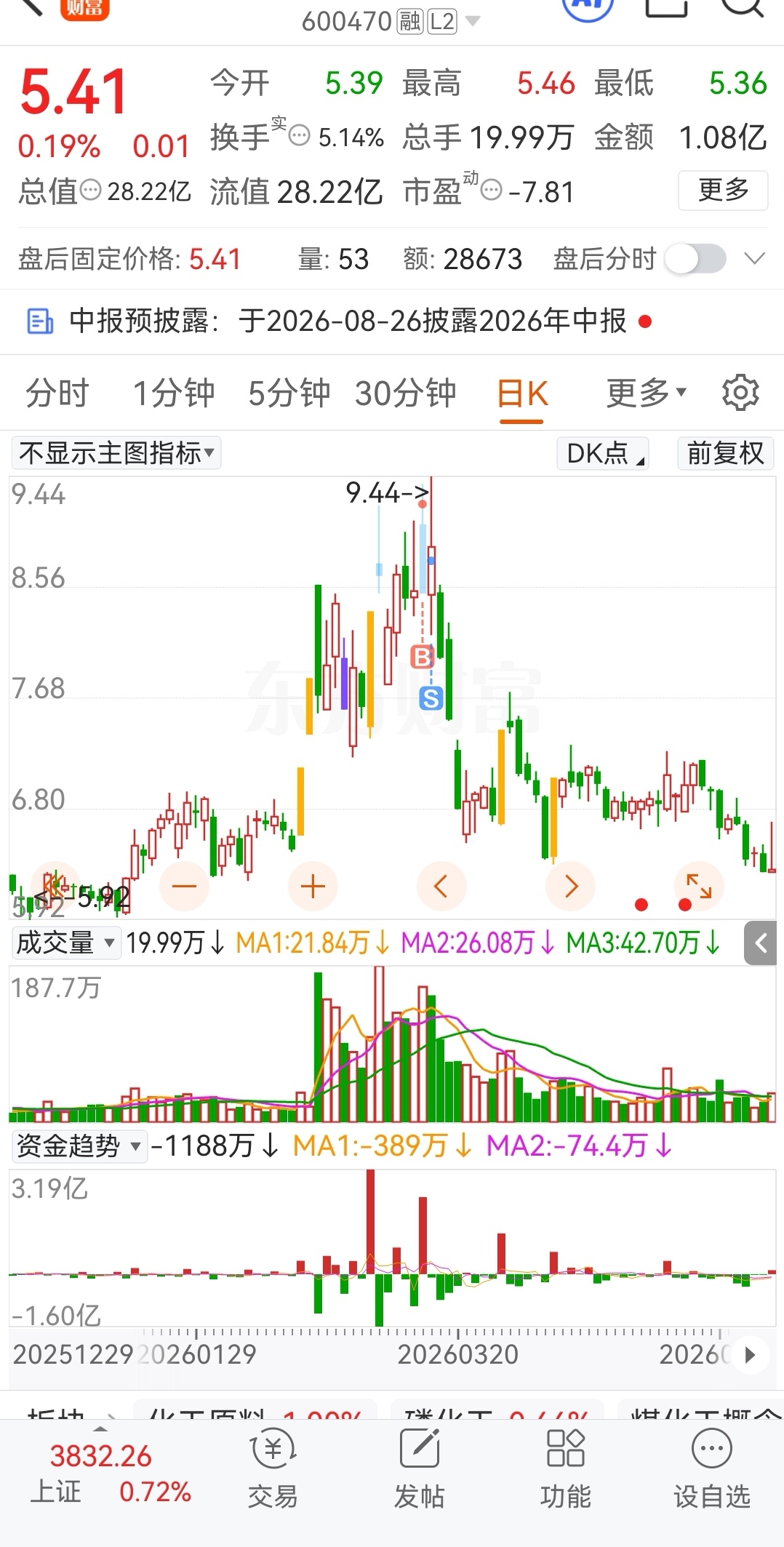Expand the after-hours fixed price chevron

point(755,259)
